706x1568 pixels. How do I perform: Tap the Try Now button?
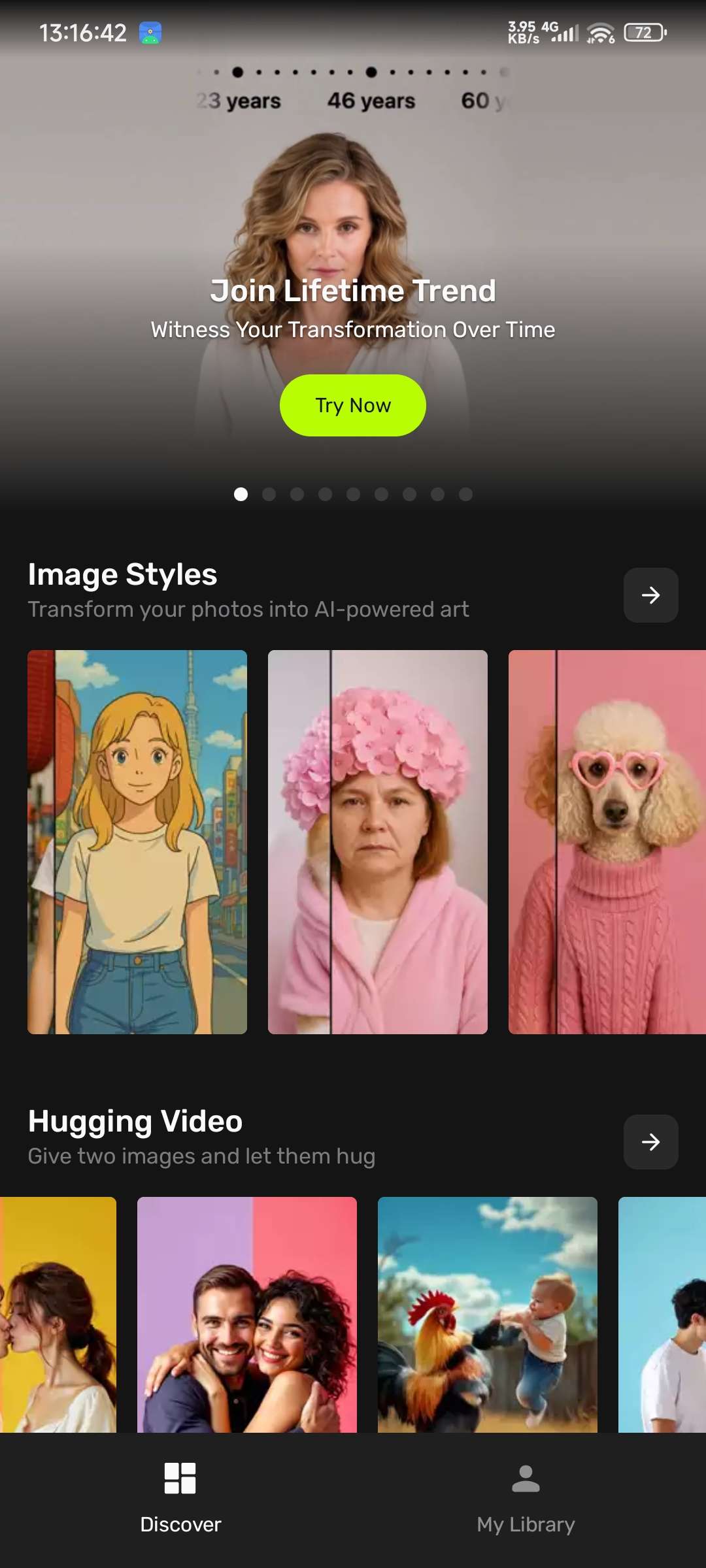click(352, 405)
